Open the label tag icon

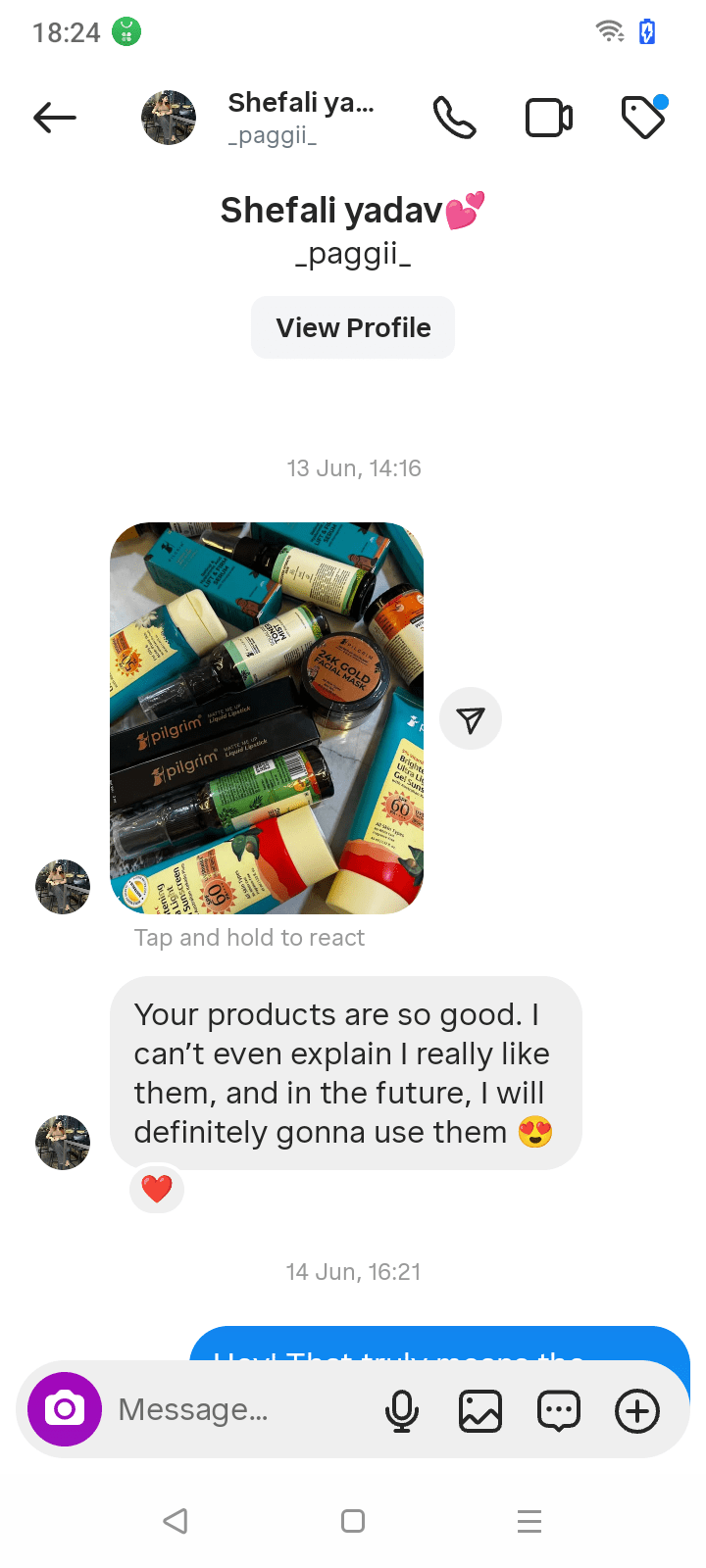coord(643,118)
